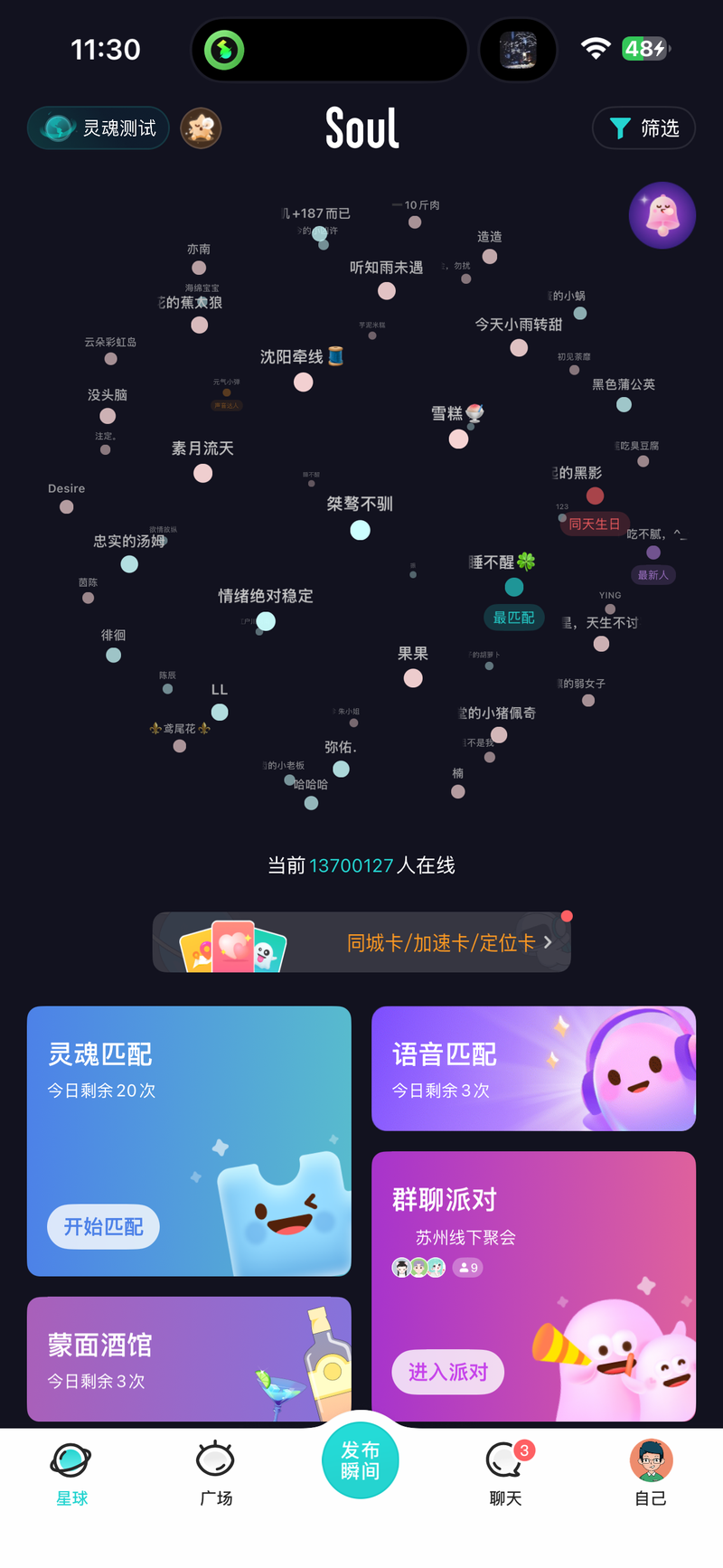
Task: Open the 聊天 chat tab
Action: click(x=506, y=1473)
